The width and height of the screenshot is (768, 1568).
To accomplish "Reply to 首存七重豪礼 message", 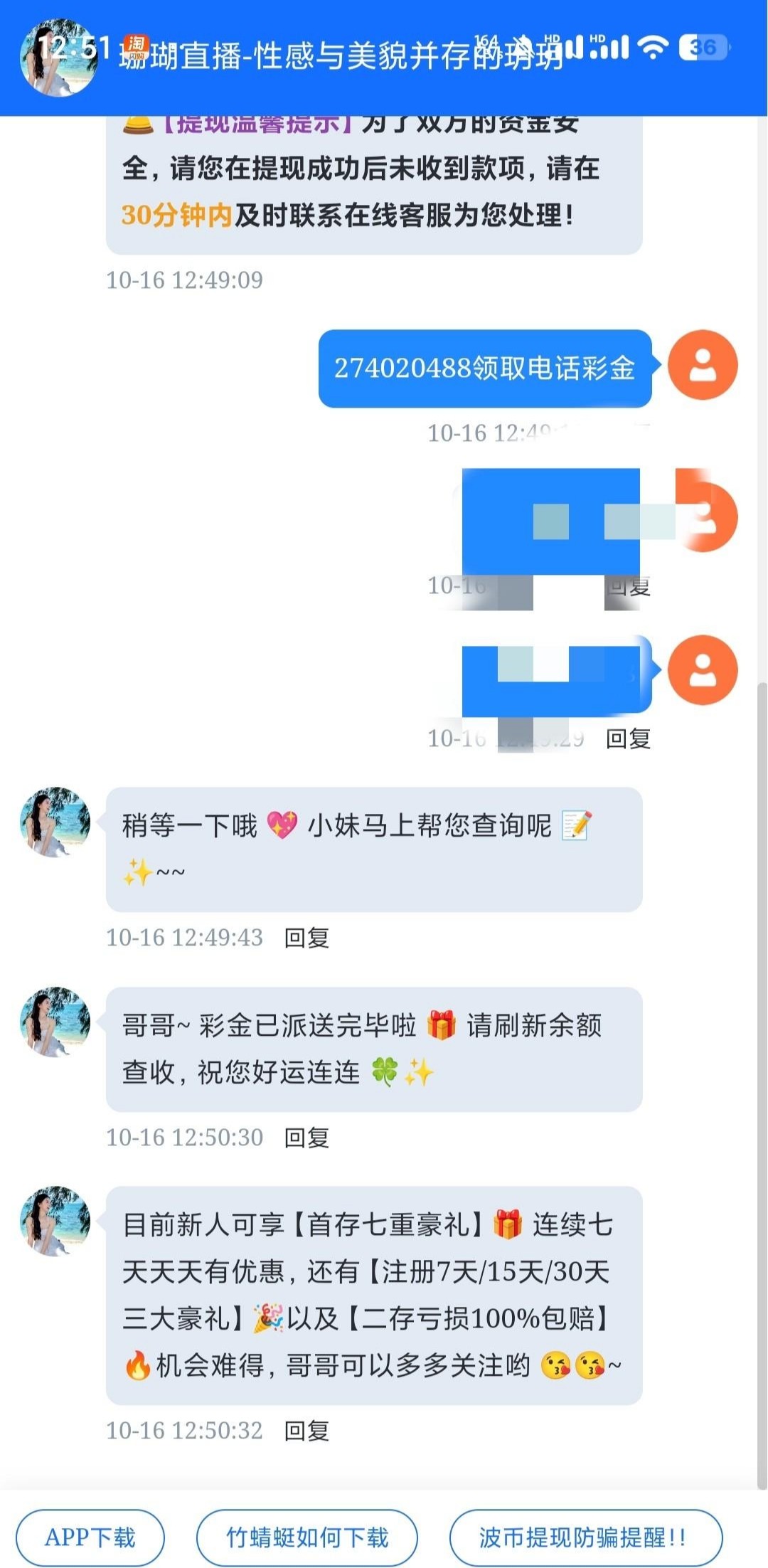I will pos(306,1431).
